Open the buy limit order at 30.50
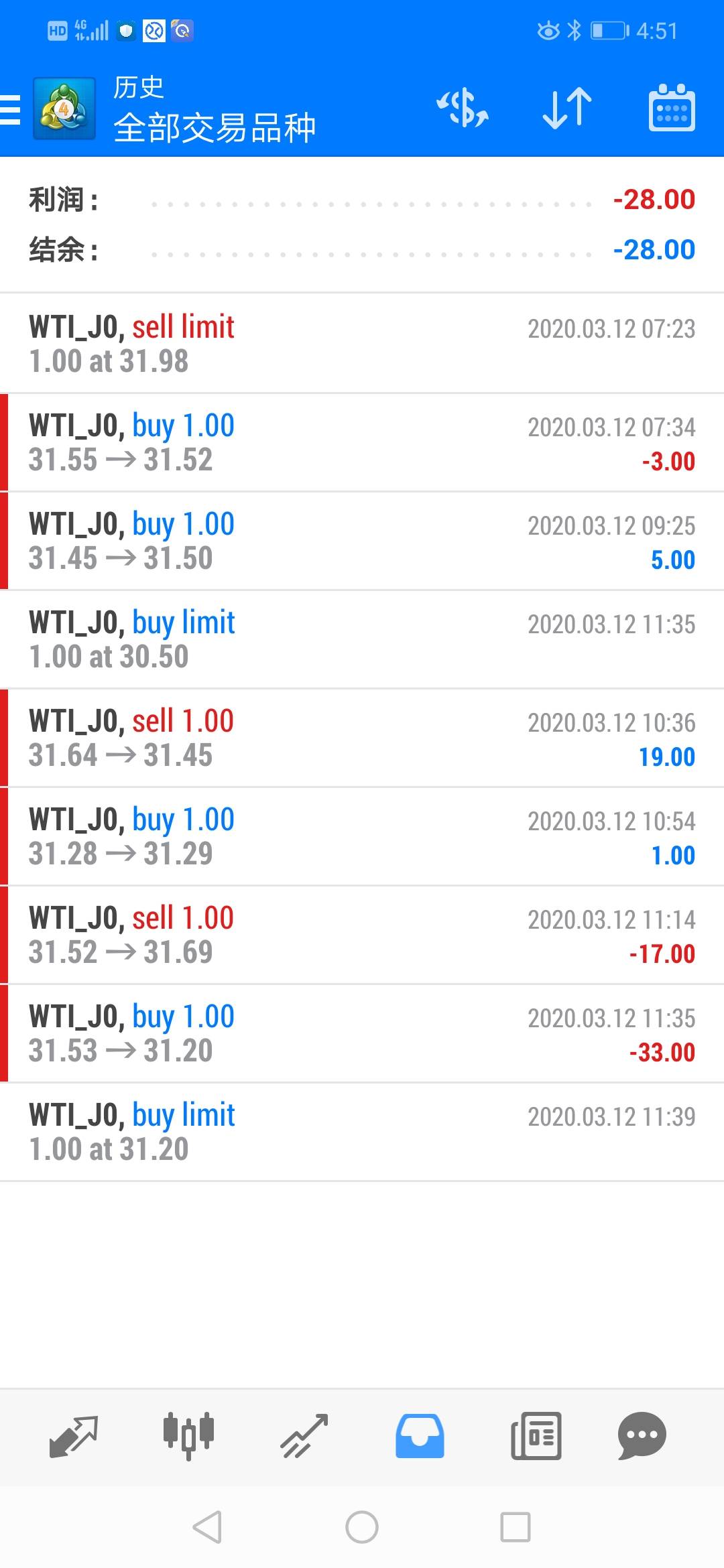 [362, 639]
